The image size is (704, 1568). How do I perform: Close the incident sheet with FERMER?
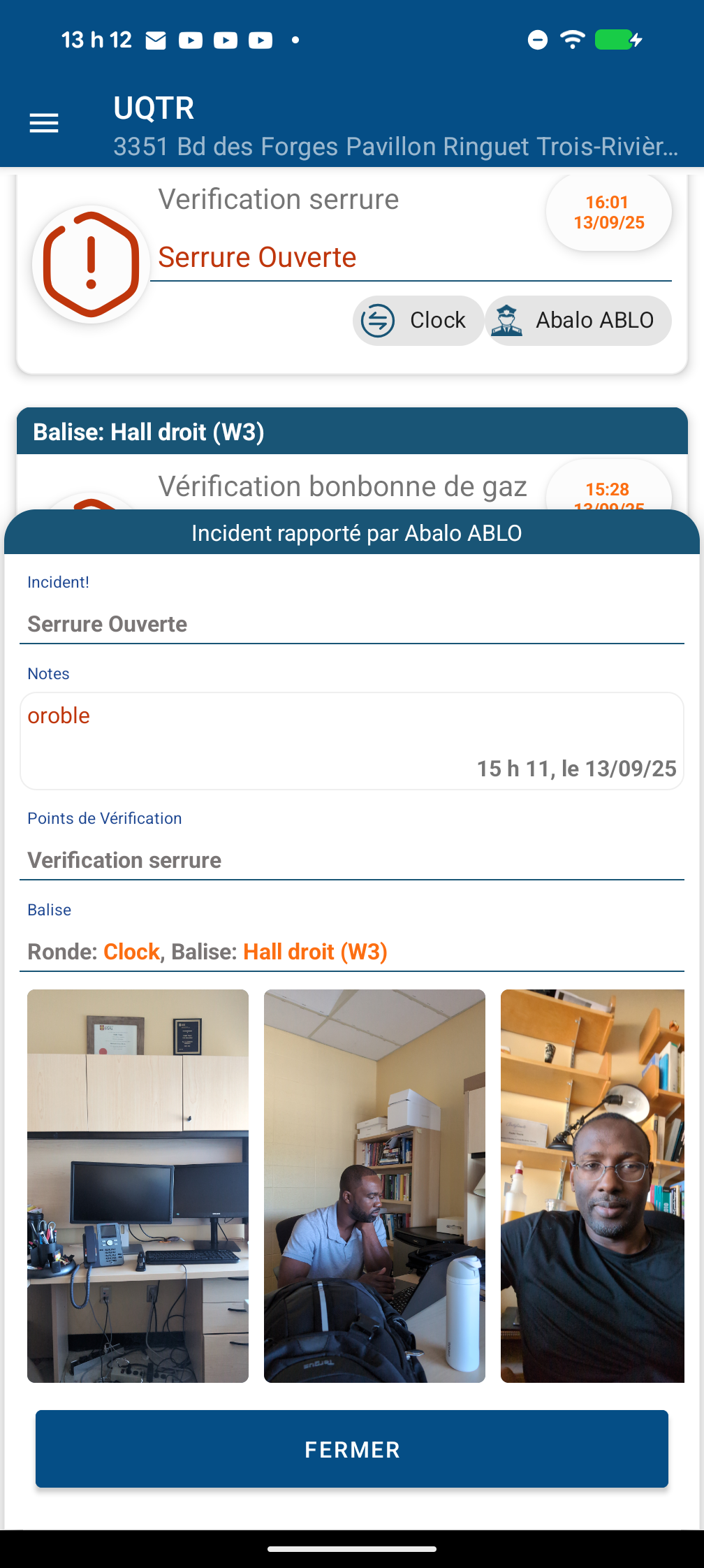click(x=351, y=1449)
